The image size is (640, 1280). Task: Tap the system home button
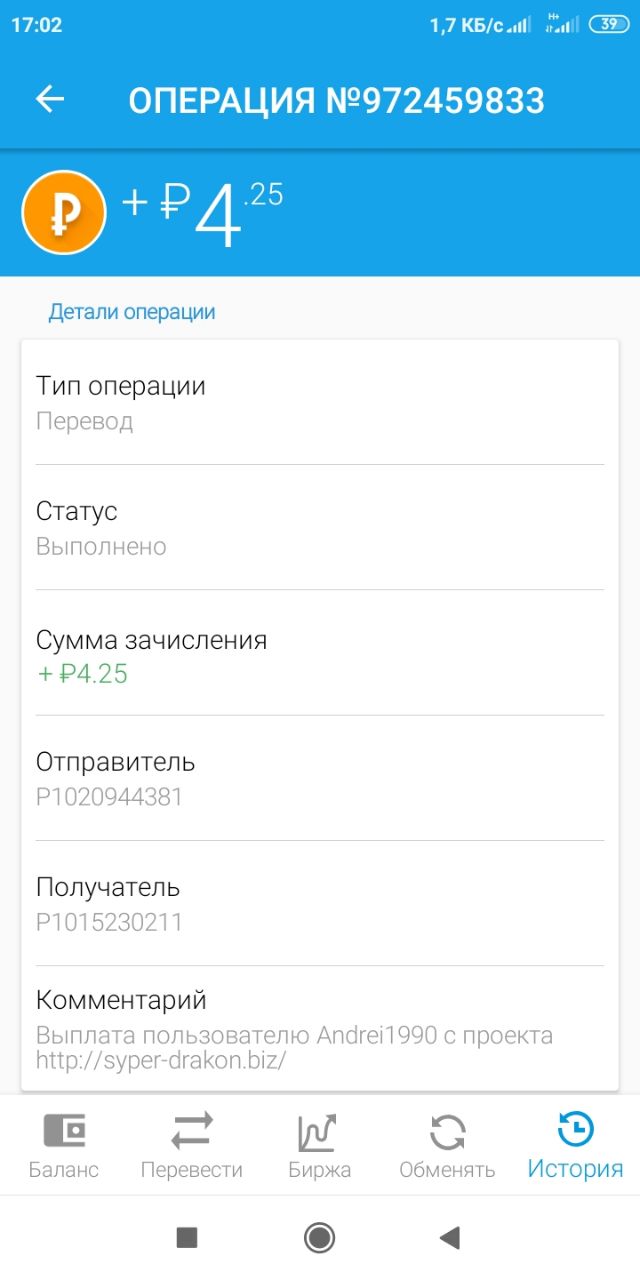coord(319,1238)
